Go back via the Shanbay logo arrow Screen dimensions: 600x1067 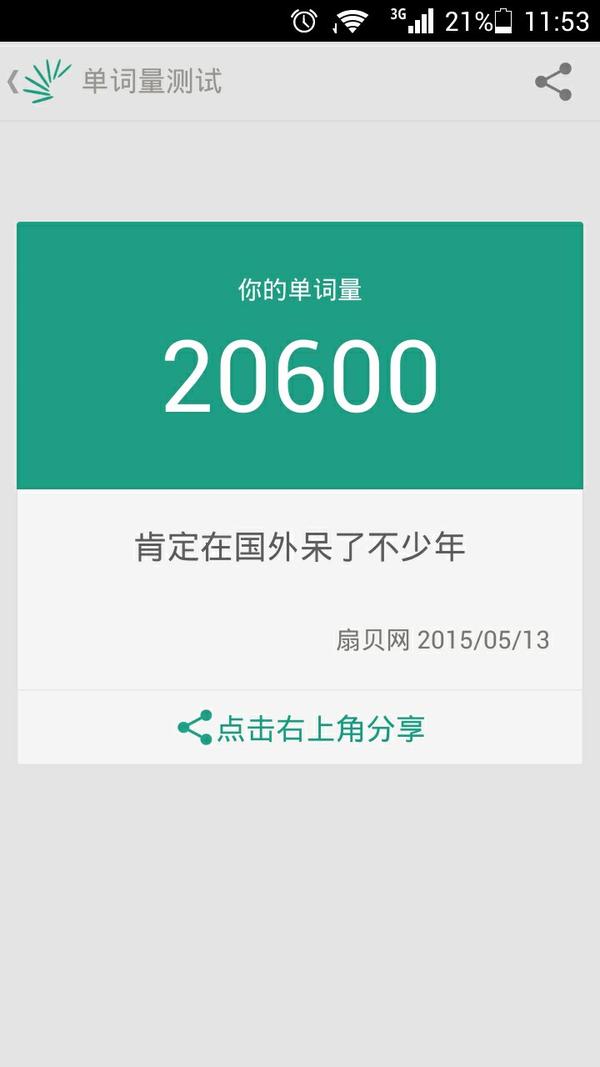(x=38, y=82)
